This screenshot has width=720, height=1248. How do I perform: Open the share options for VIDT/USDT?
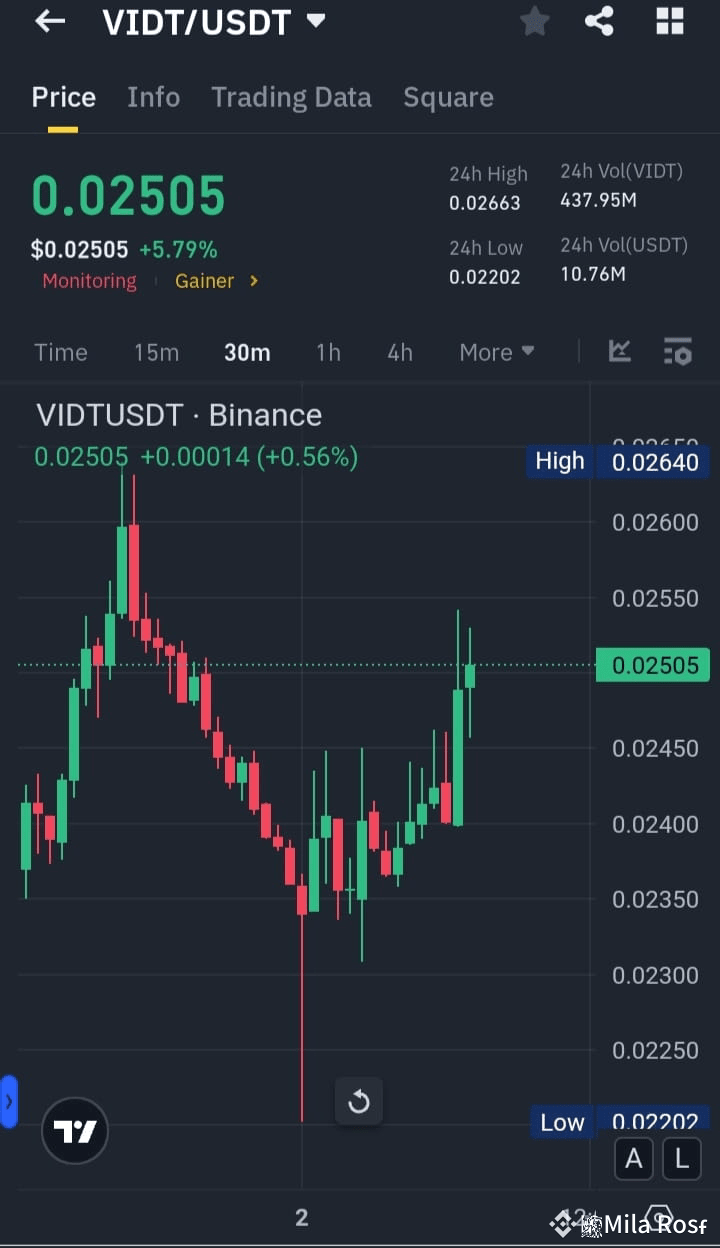point(599,20)
